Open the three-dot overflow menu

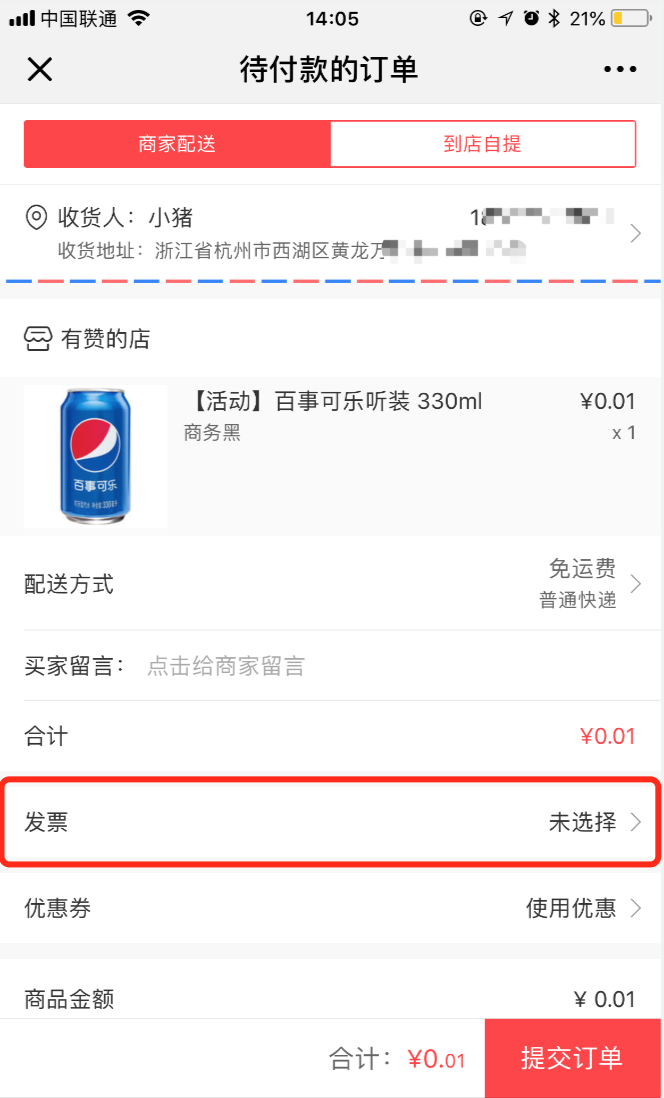click(620, 69)
